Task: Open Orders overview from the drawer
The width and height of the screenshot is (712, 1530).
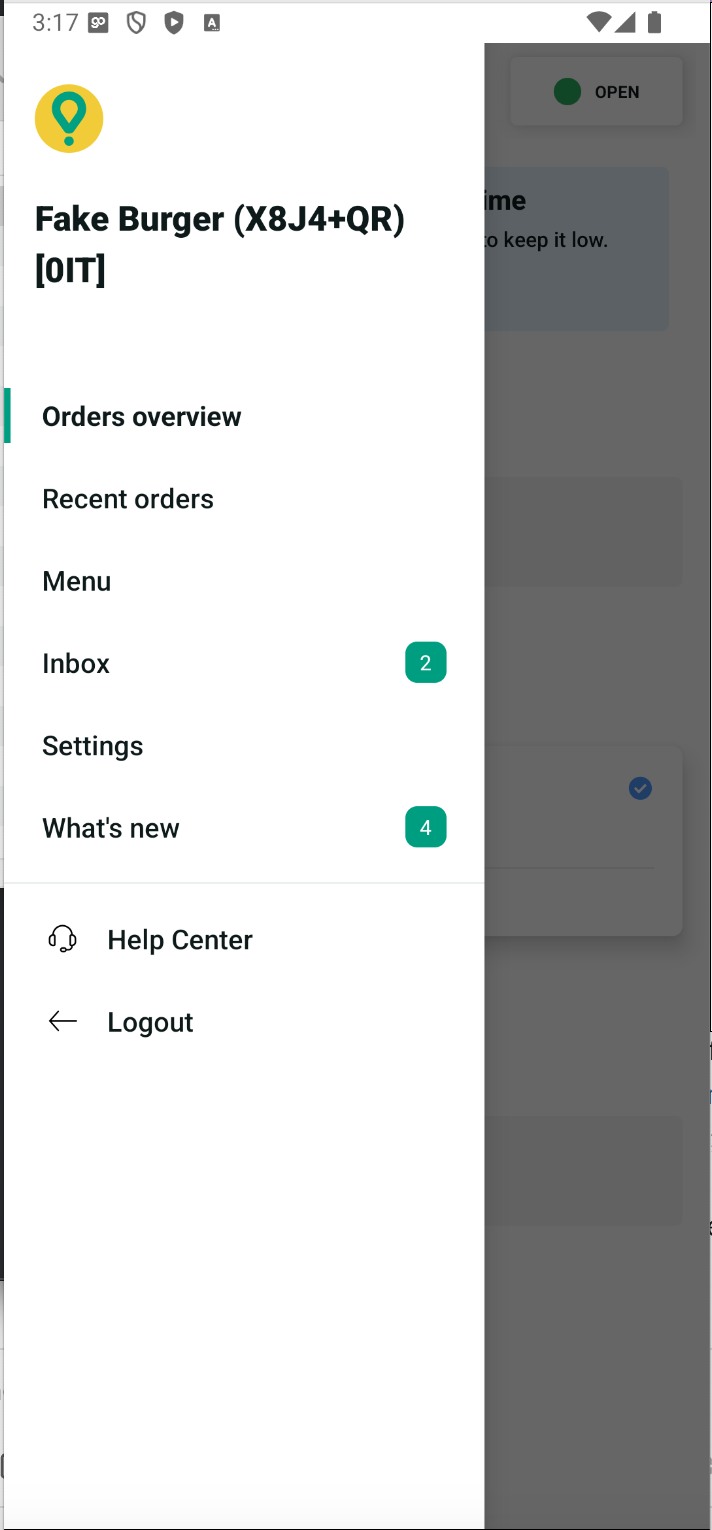Action: point(244,416)
